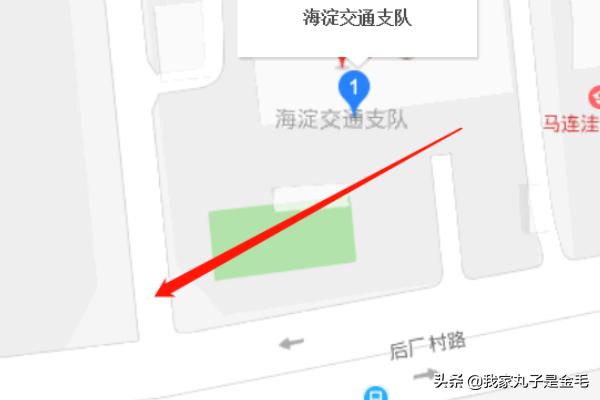The image size is (600, 400).
Task: Tap the blue location pin numbered 1
Action: tap(354, 88)
